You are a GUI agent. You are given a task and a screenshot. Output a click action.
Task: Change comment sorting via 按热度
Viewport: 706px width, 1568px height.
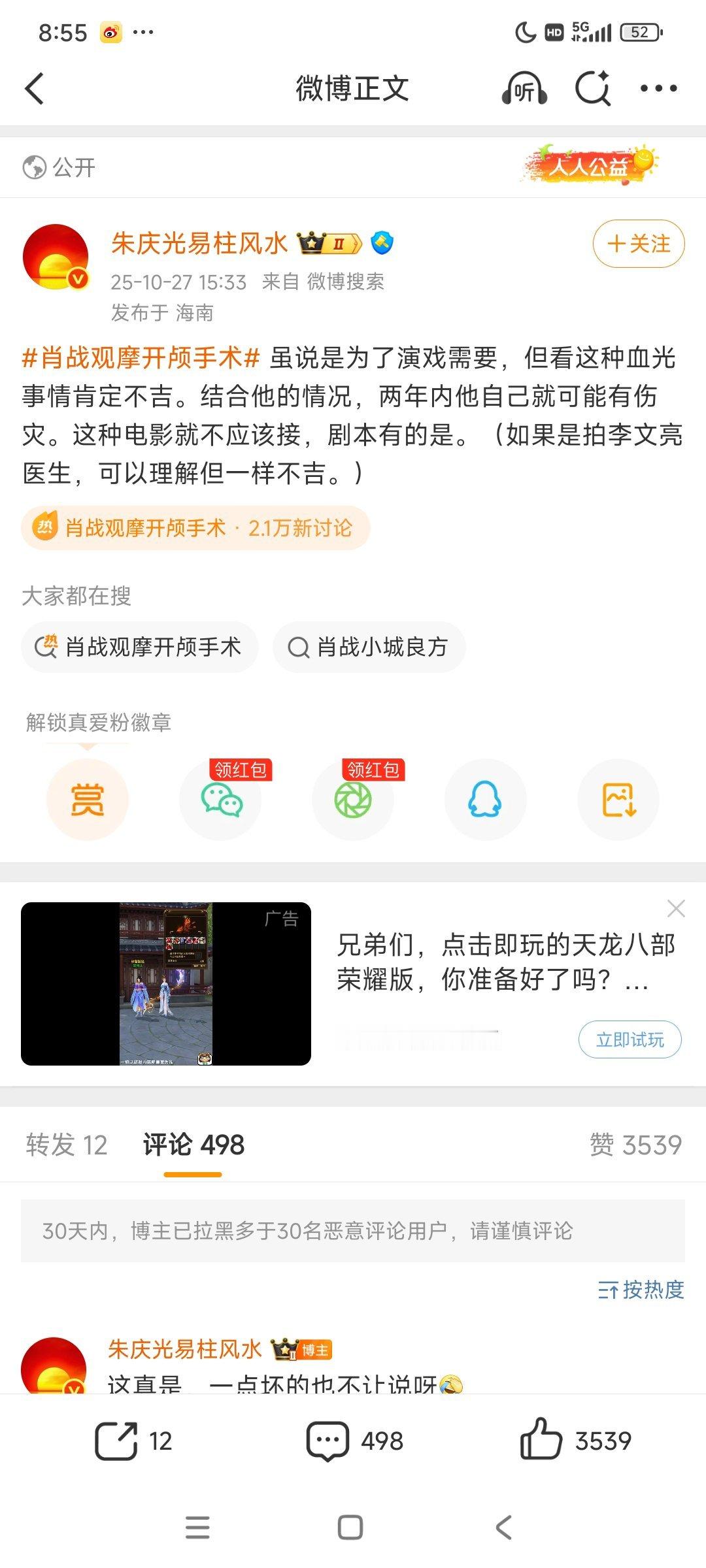pos(641,1290)
